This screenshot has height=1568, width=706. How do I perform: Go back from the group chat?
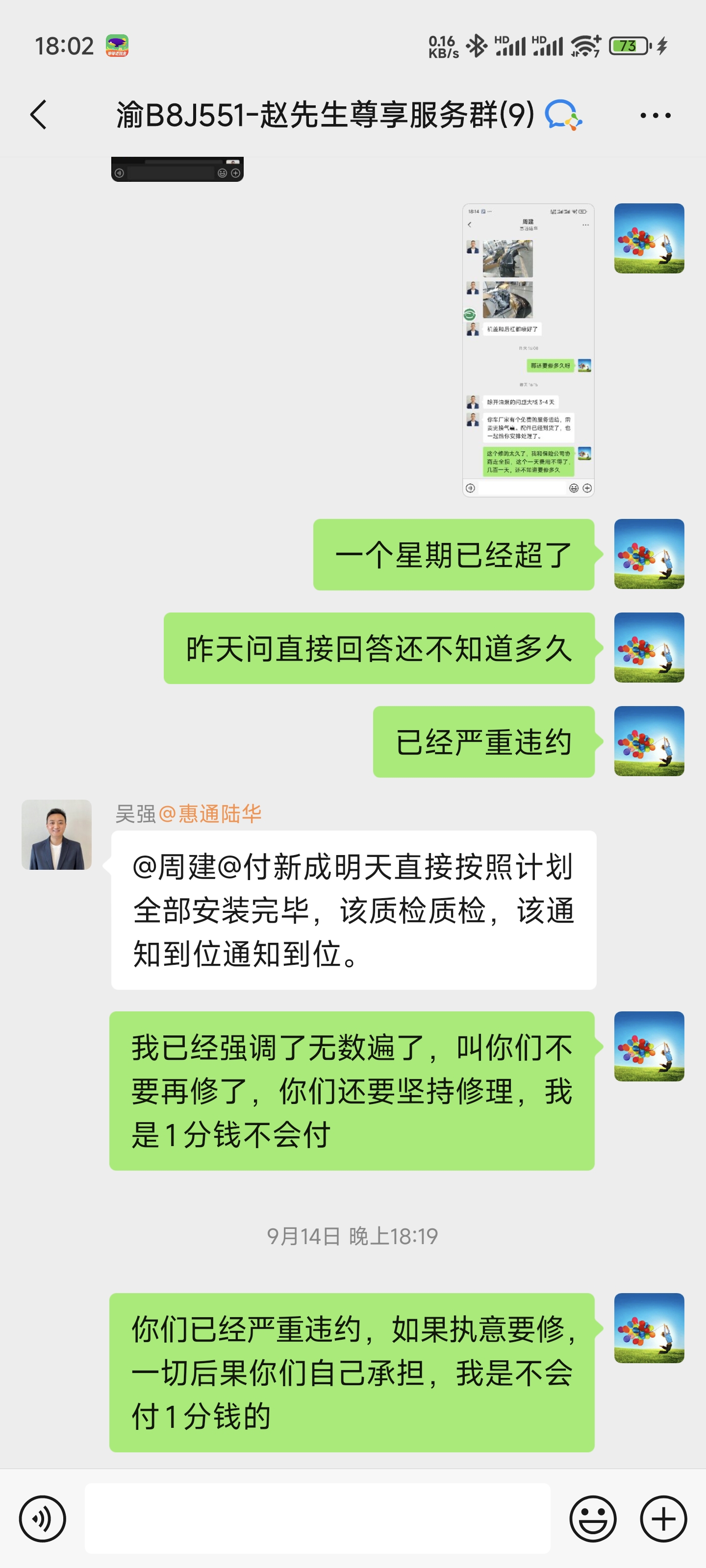click(x=38, y=115)
